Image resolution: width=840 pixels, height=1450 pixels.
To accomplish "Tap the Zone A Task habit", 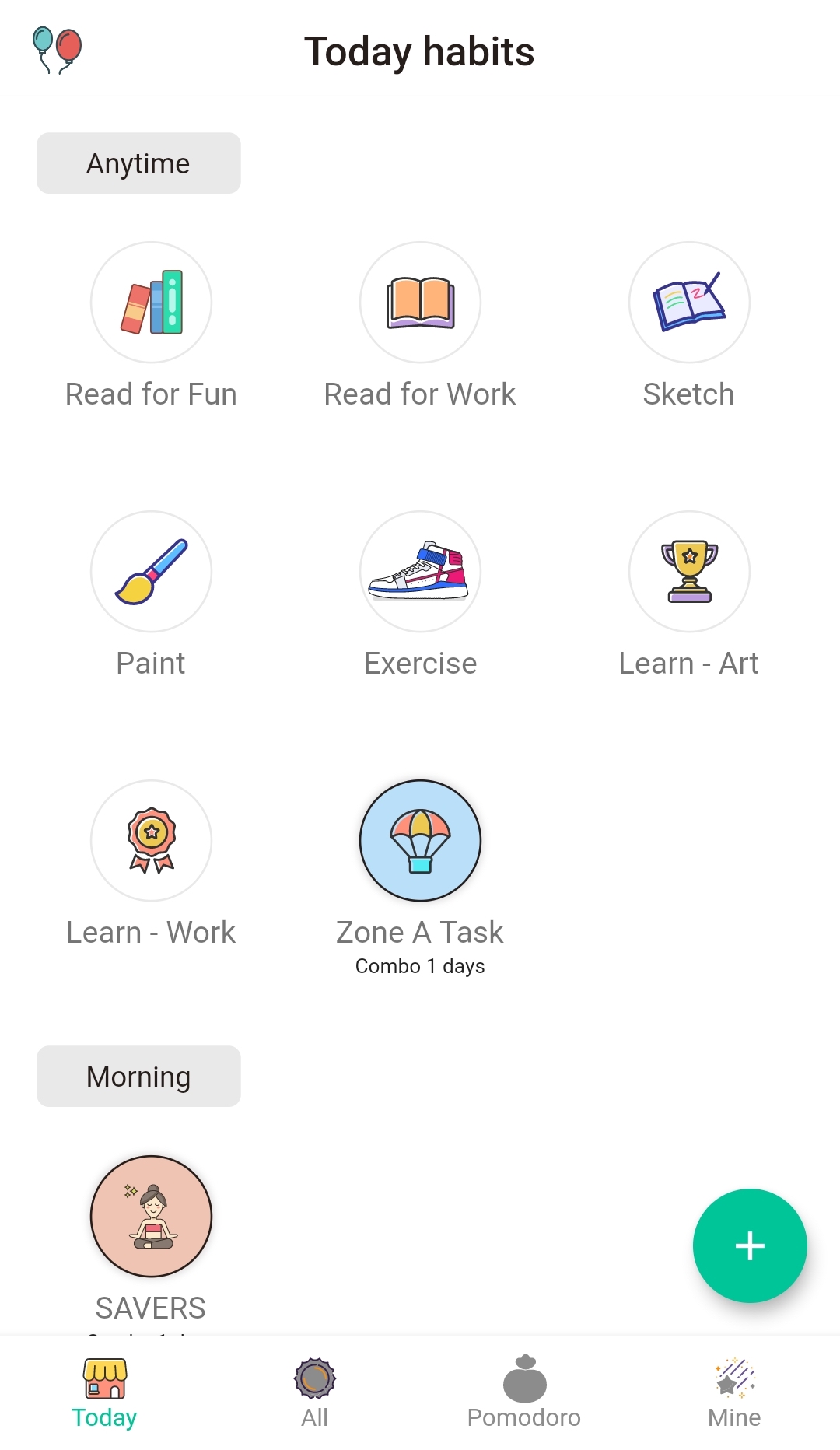I will point(420,841).
